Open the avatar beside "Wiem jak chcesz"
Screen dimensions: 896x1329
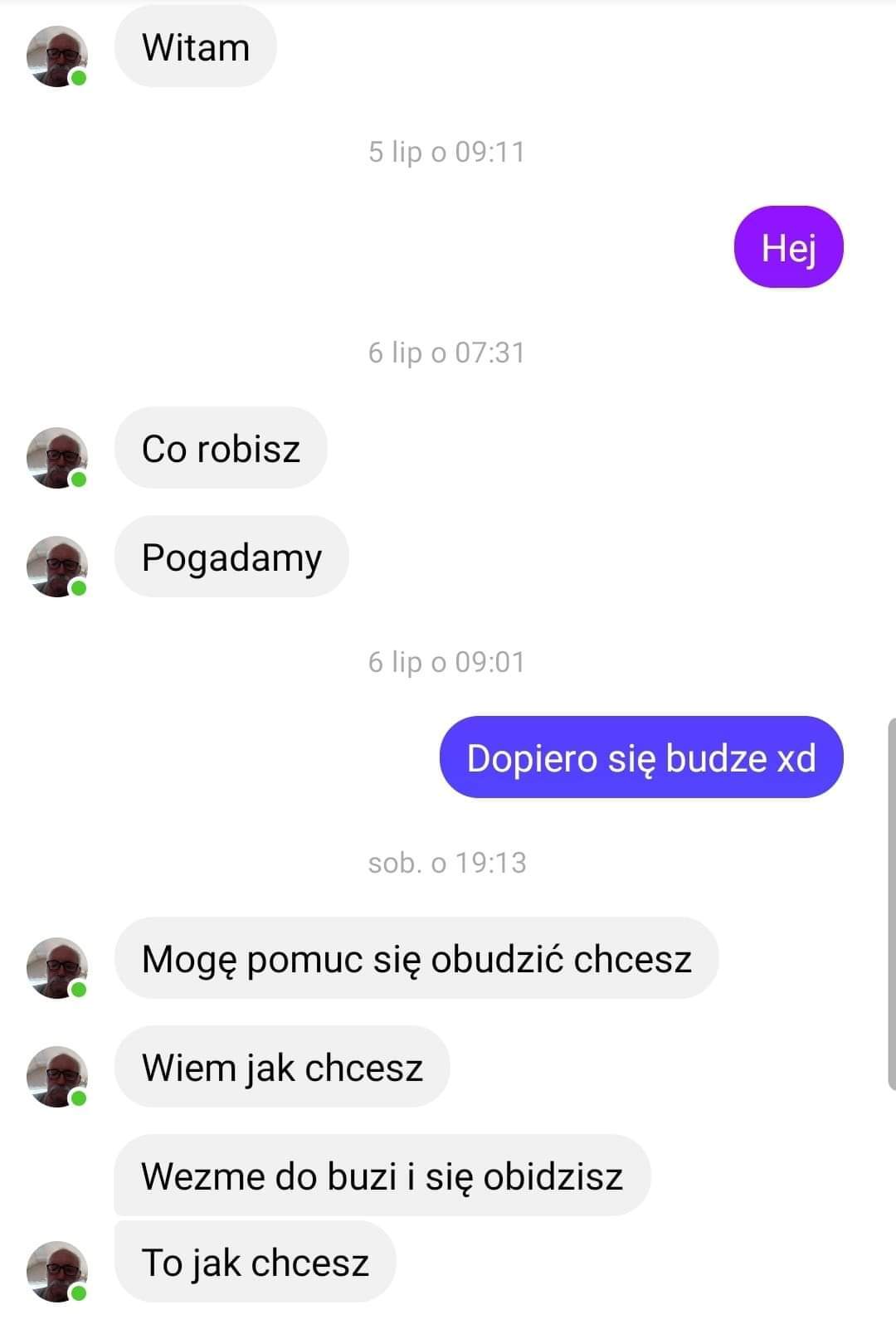[x=57, y=1077]
